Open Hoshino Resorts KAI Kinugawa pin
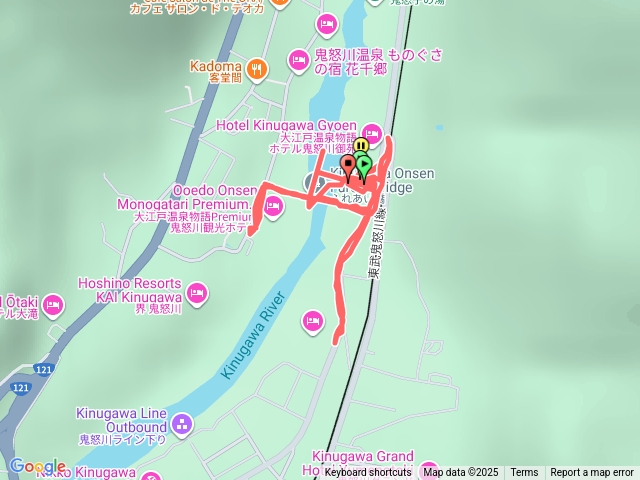The width and height of the screenshot is (640, 480). pos(196,292)
